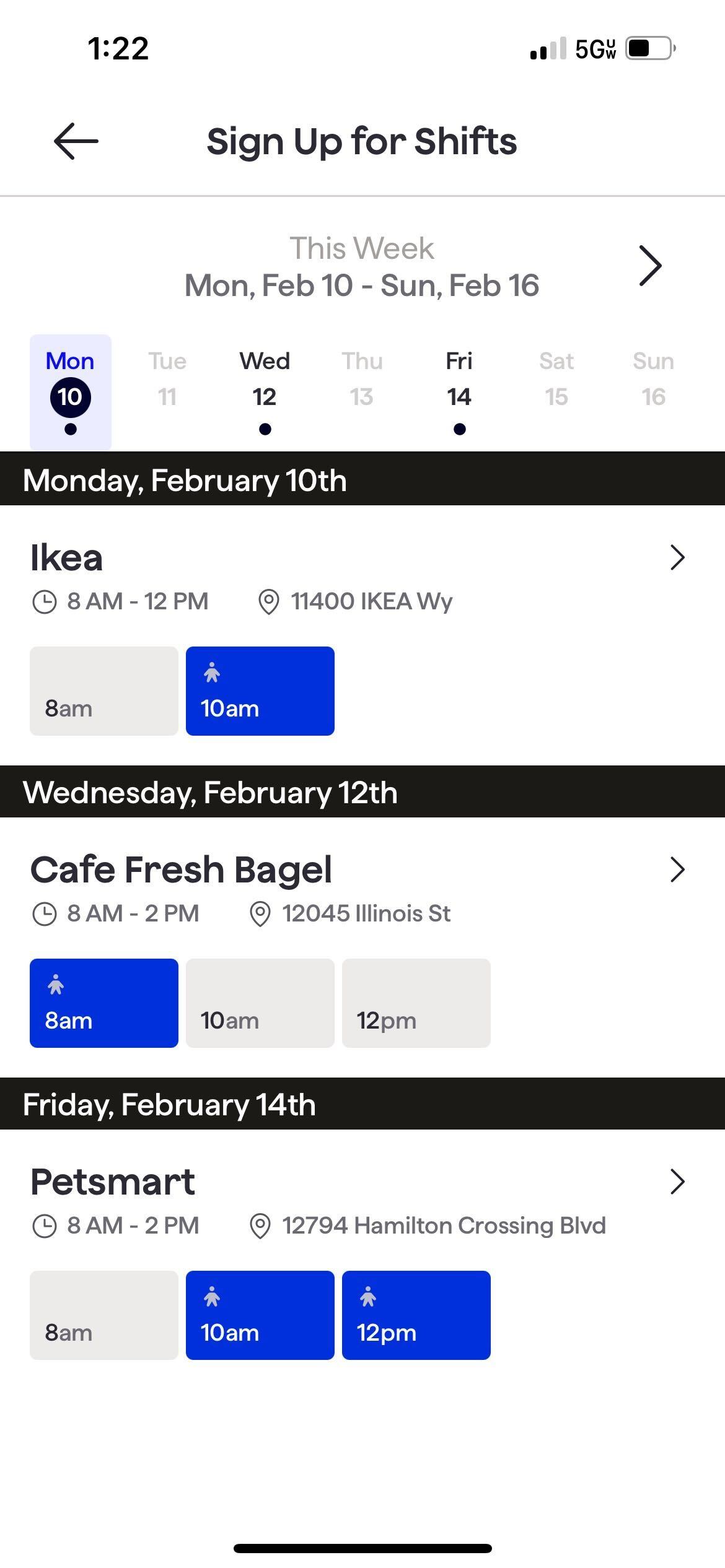Tap Petsmart's 10am slot
The image size is (725, 1568).
[x=260, y=1315]
